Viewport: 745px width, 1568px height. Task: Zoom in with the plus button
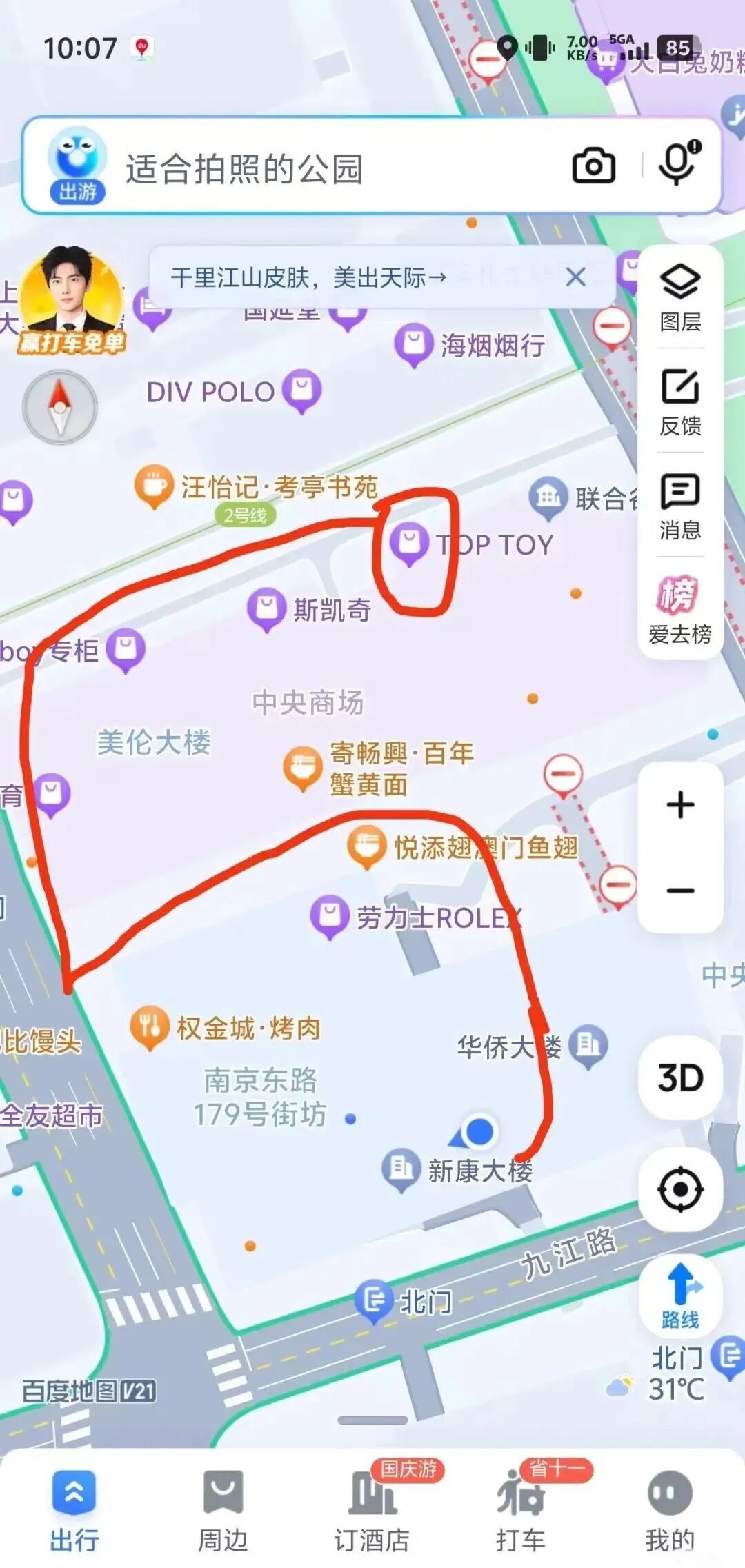(x=680, y=805)
